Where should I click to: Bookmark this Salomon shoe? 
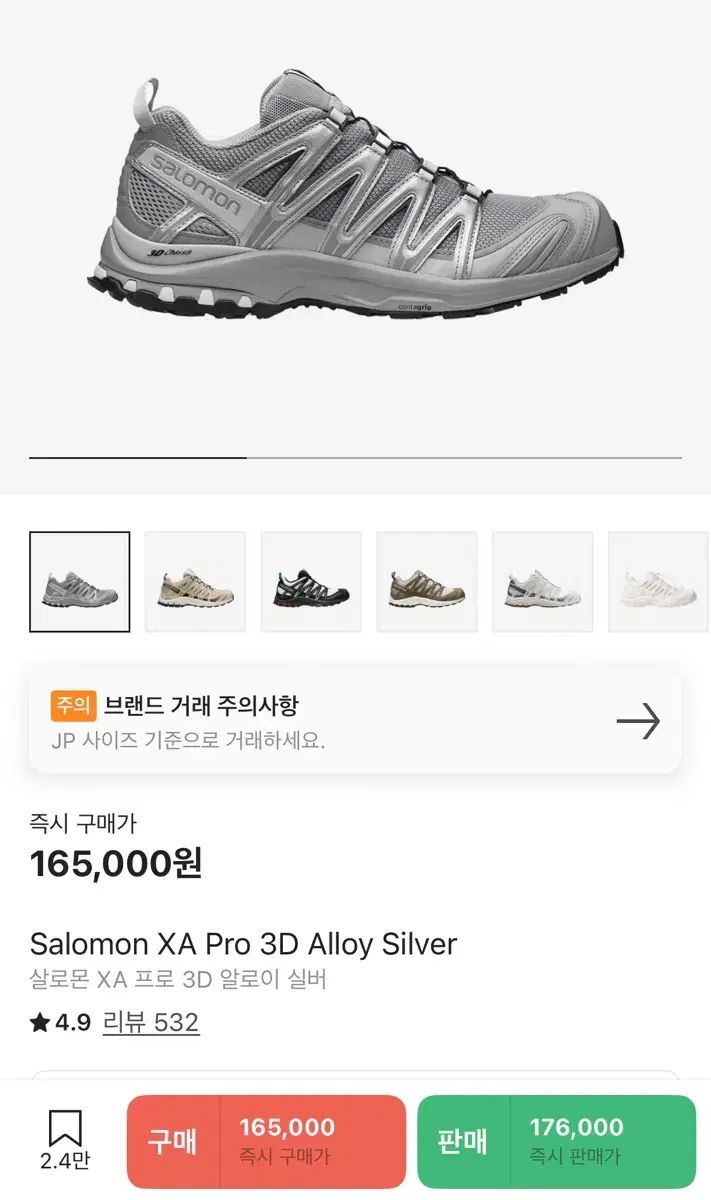coord(65,1138)
